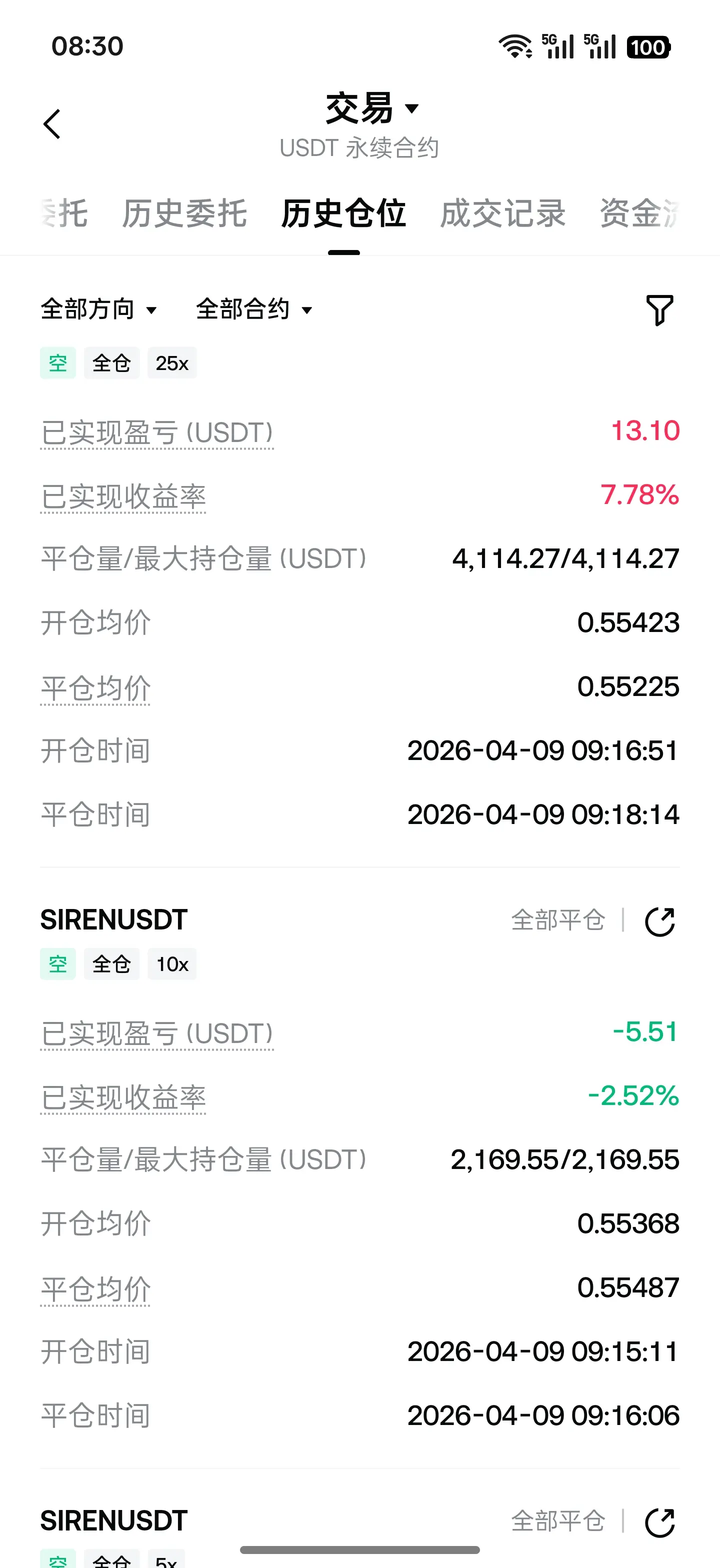This screenshot has width=720, height=1568.
Task: Go back with the top-left arrow
Action: (x=52, y=124)
